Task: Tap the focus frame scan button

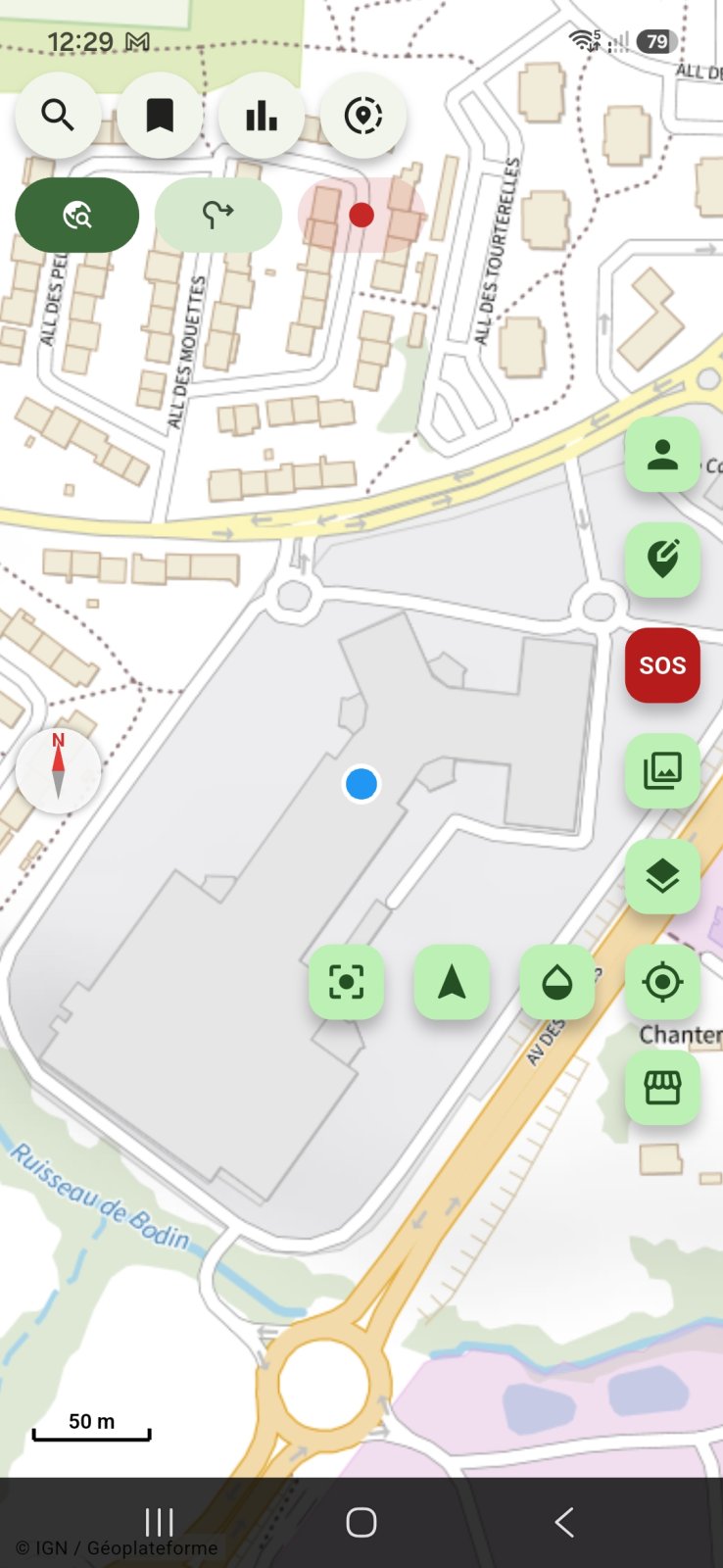Action: (346, 982)
